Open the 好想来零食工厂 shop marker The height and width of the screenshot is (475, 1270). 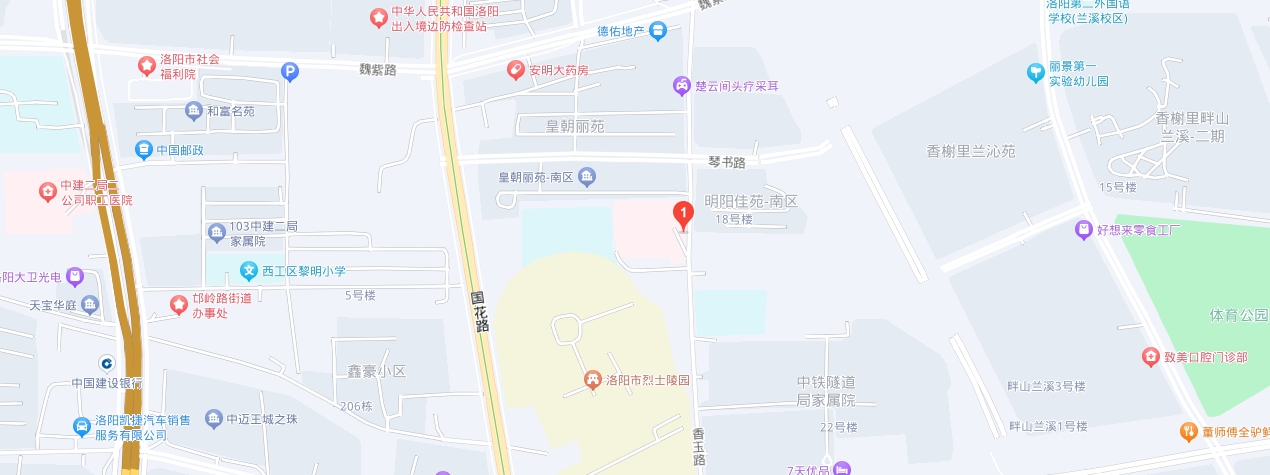point(1084,229)
